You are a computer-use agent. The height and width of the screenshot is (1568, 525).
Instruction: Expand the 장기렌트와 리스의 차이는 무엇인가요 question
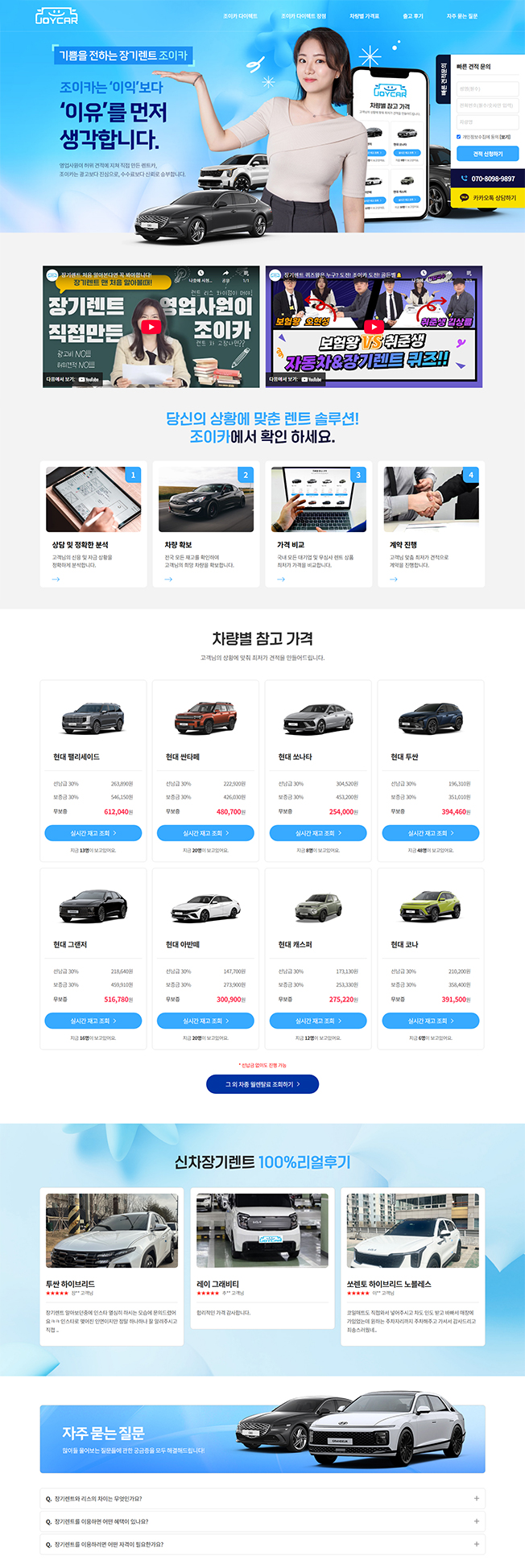[x=262, y=1499]
